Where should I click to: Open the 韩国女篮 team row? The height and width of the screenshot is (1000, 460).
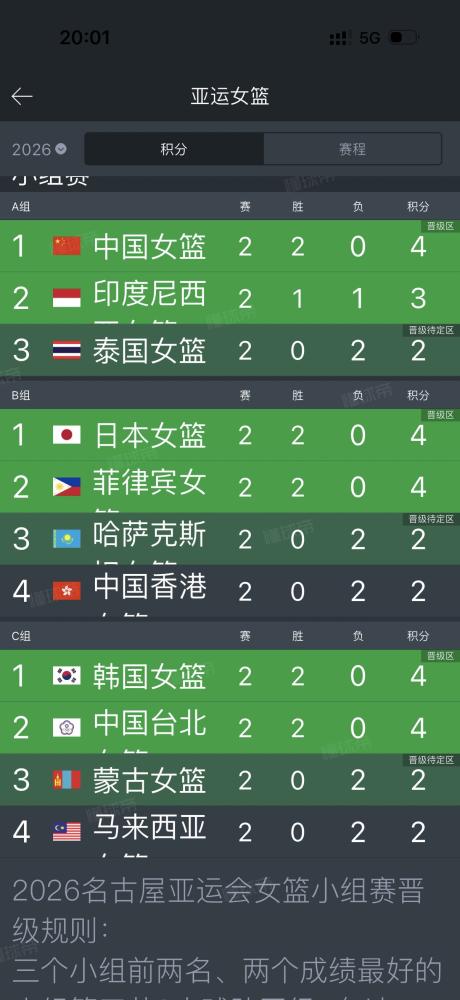(x=230, y=676)
